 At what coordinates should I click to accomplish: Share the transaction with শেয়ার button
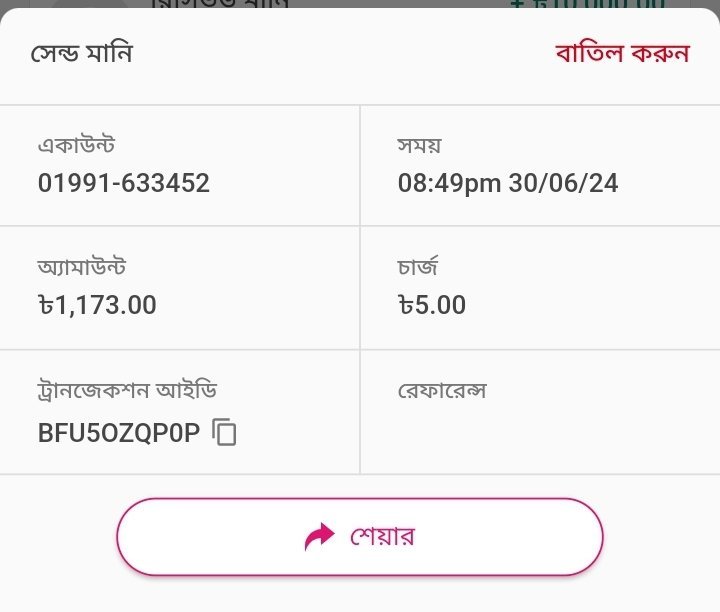[x=360, y=537]
